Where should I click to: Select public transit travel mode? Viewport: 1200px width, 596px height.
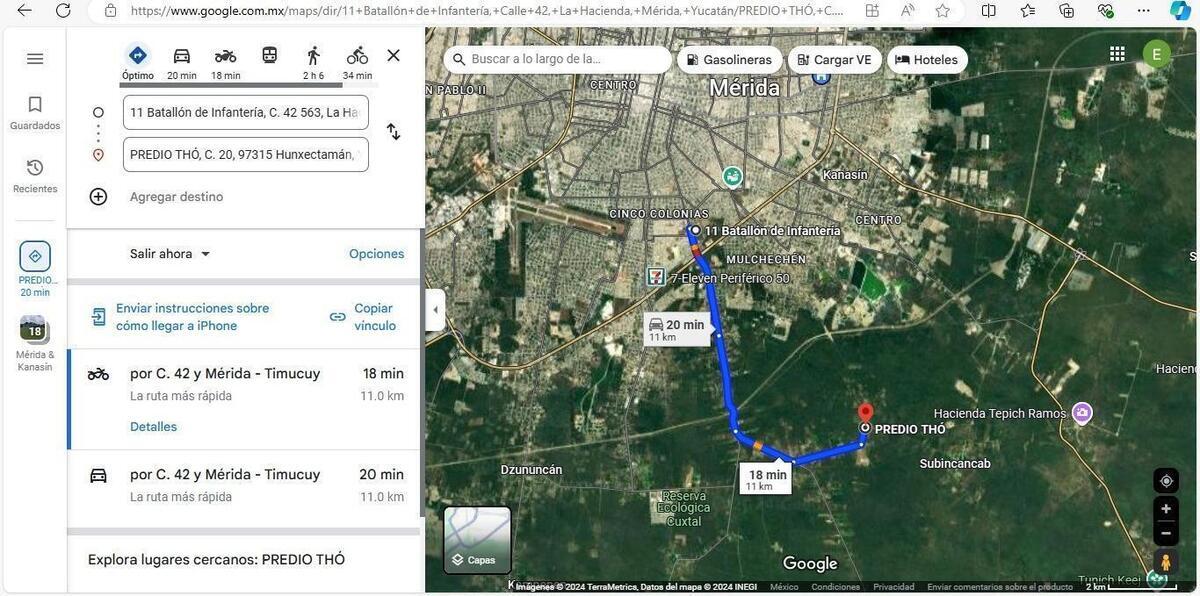click(x=269, y=56)
